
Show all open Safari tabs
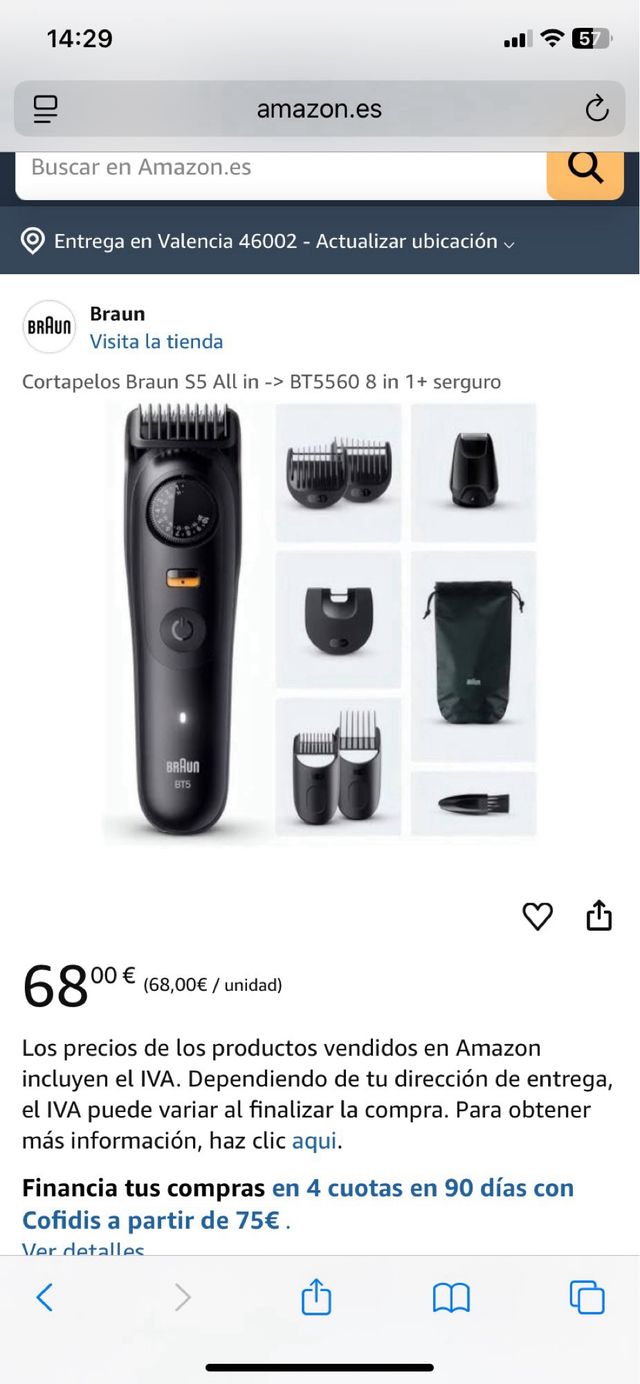point(587,1297)
